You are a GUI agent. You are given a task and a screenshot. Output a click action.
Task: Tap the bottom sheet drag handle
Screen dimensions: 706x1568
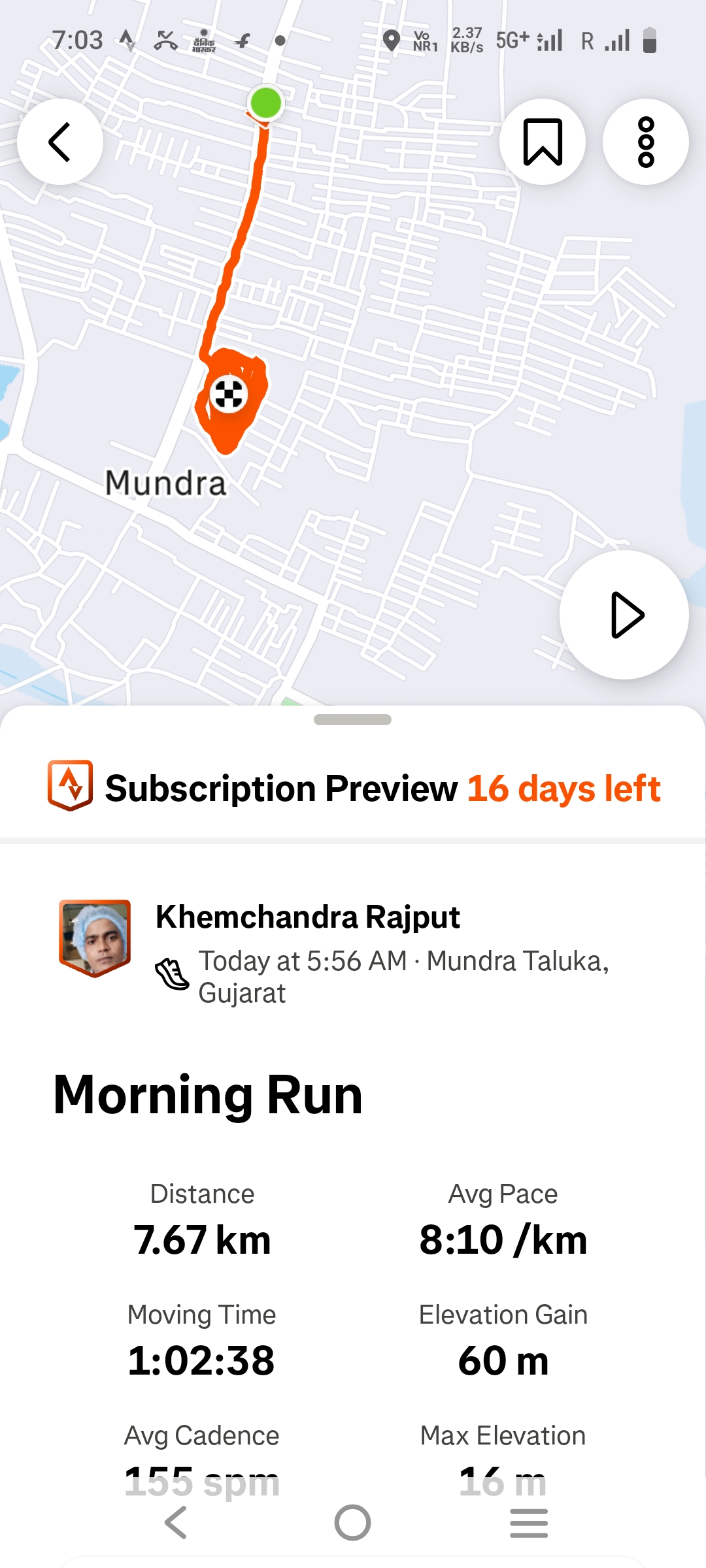(x=352, y=719)
